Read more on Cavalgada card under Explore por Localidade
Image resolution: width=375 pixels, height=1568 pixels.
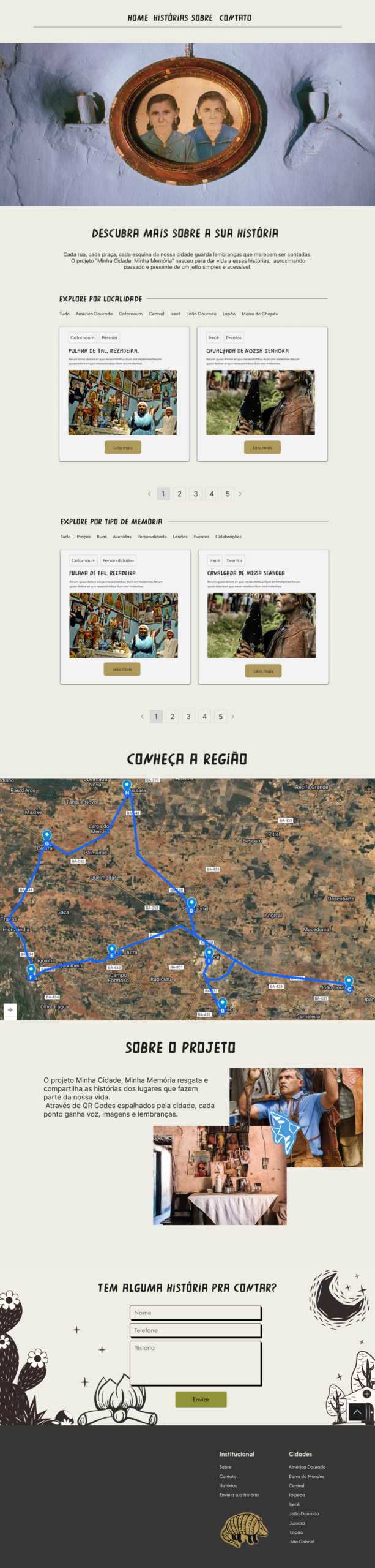262,448
